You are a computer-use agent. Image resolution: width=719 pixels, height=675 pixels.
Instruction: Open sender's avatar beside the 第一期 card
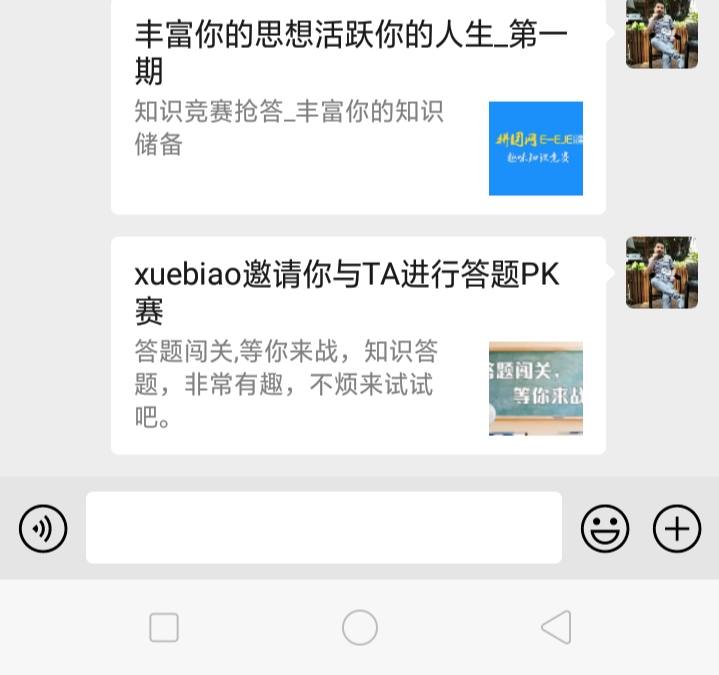(x=661, y=33)
